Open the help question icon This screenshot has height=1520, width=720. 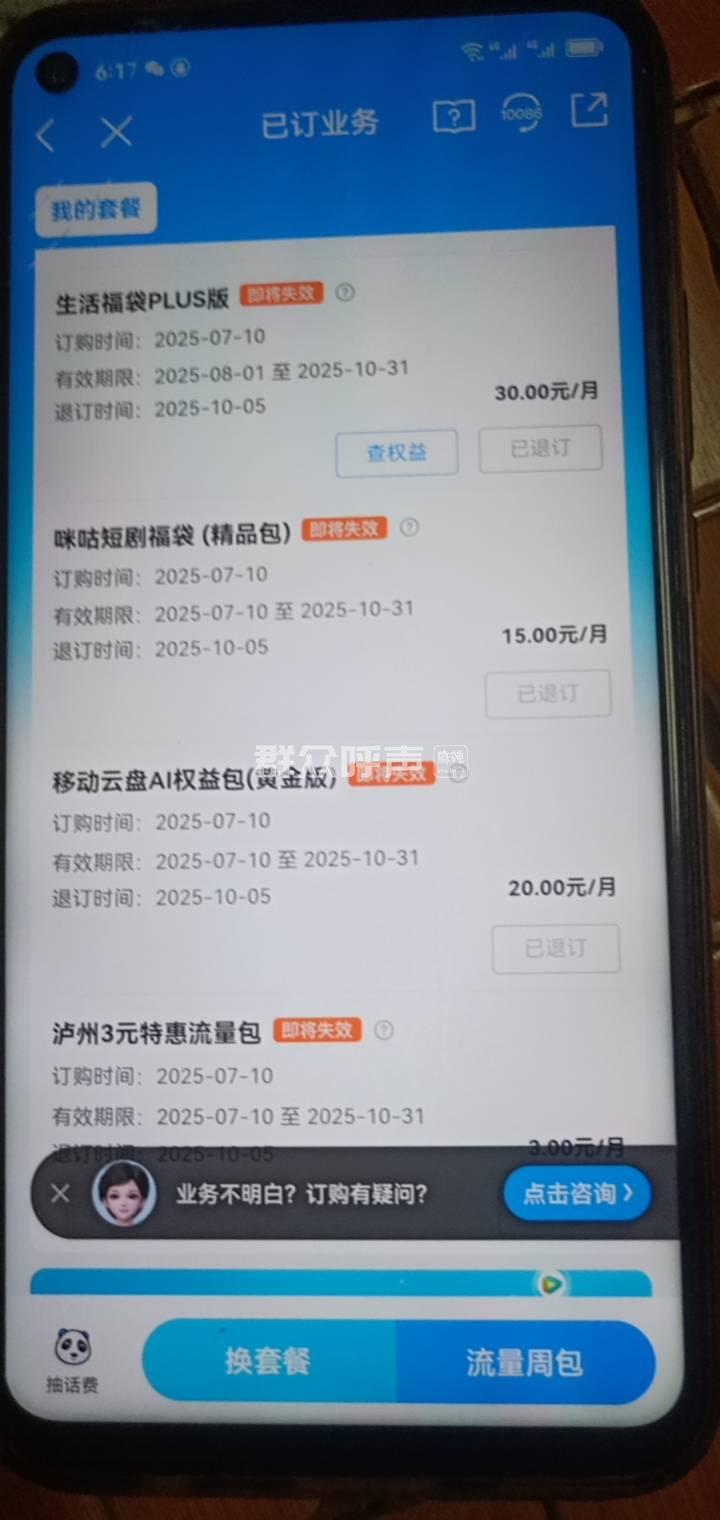point(453,118)
